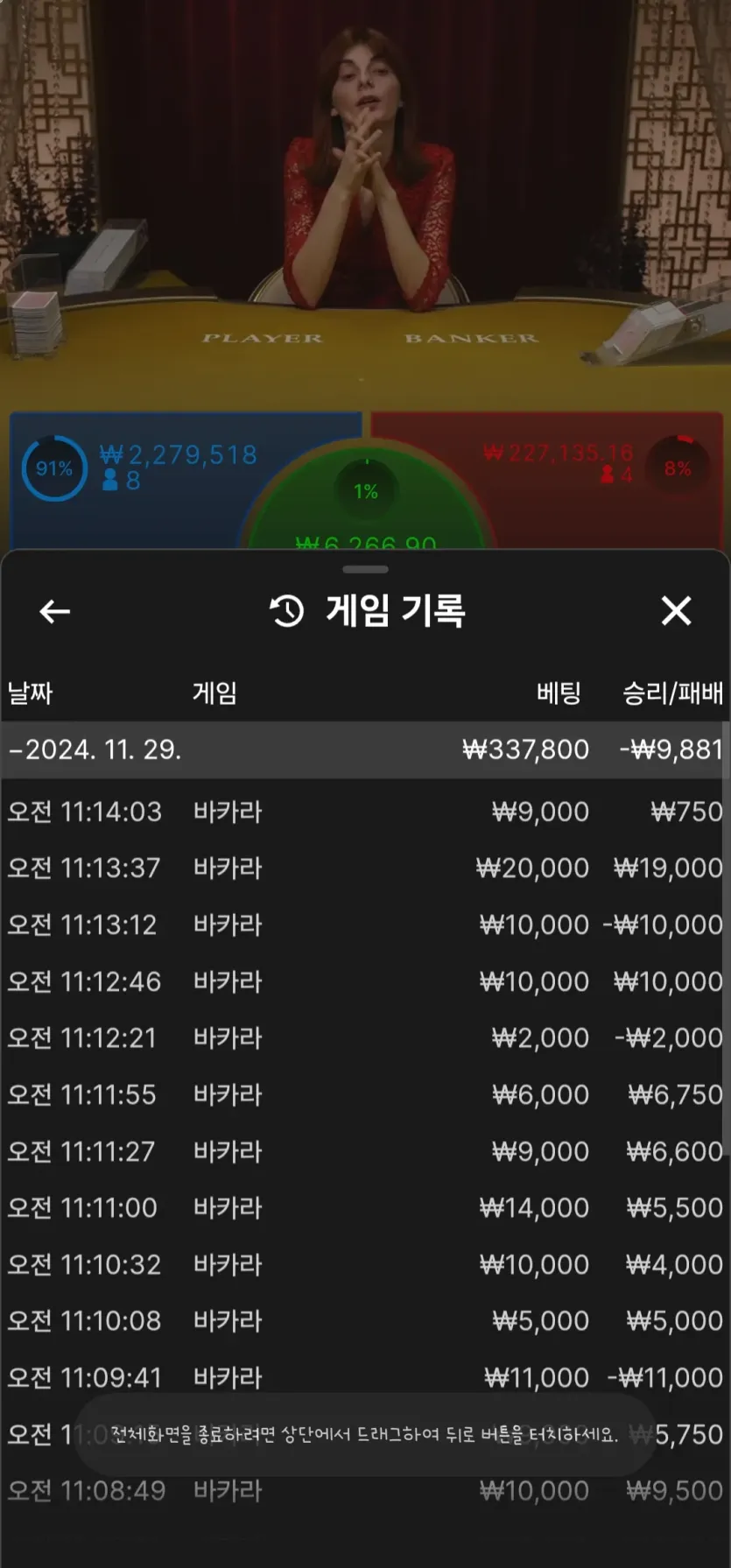731x1568 pixels.
Task: View the 11:13:12 baccarat round record
Action: [x=364, y=925]
